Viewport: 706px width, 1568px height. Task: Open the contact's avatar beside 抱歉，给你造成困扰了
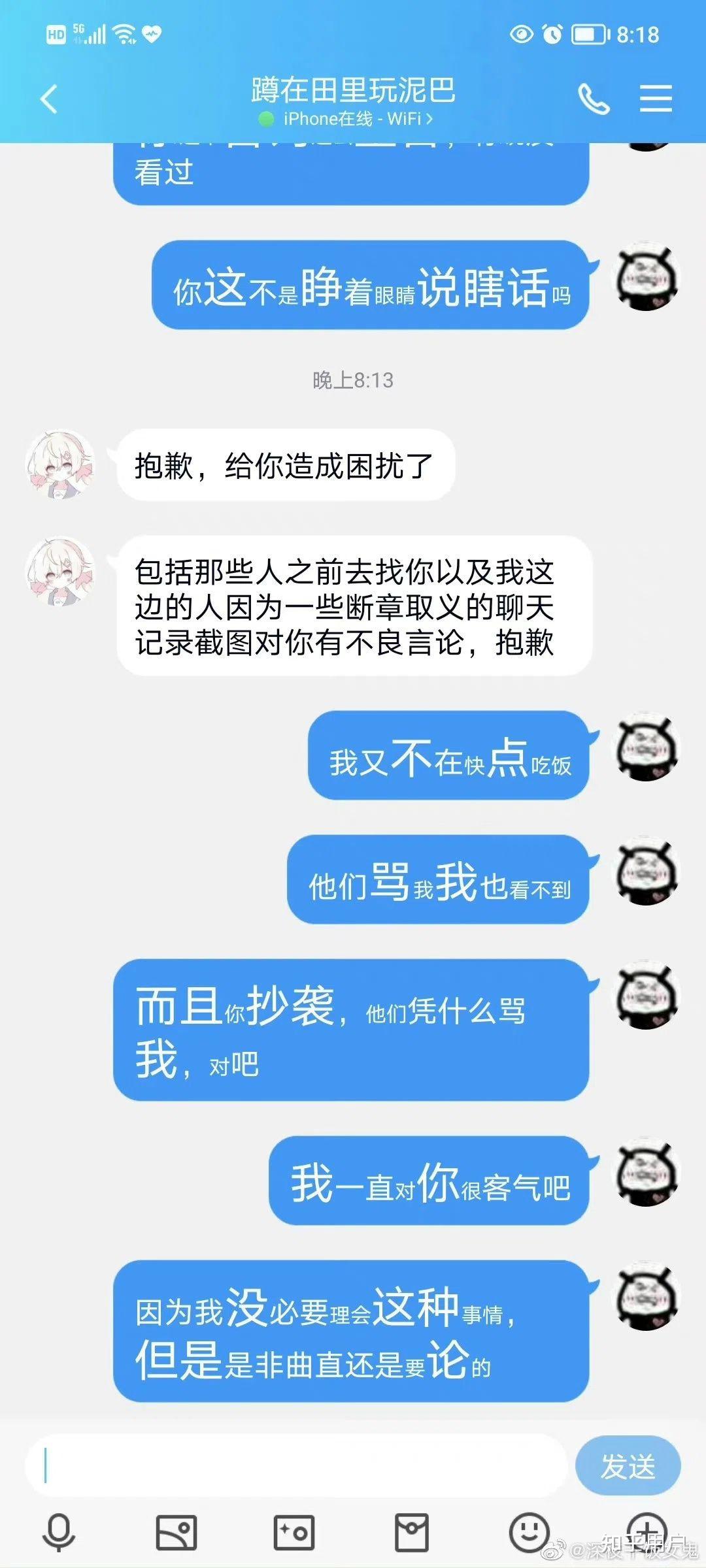coord(59,465)
